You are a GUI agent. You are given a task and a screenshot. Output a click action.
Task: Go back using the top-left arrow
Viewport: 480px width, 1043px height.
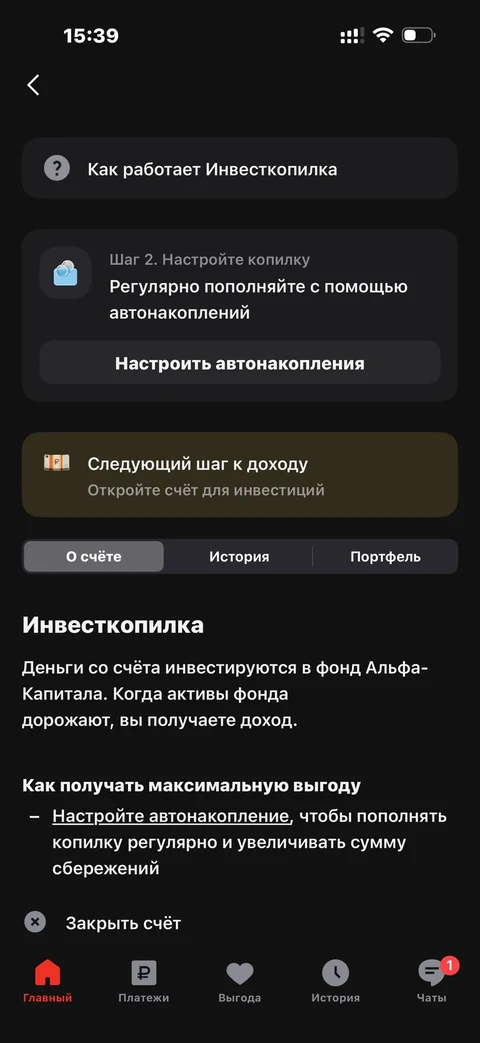tap(33, 84)
